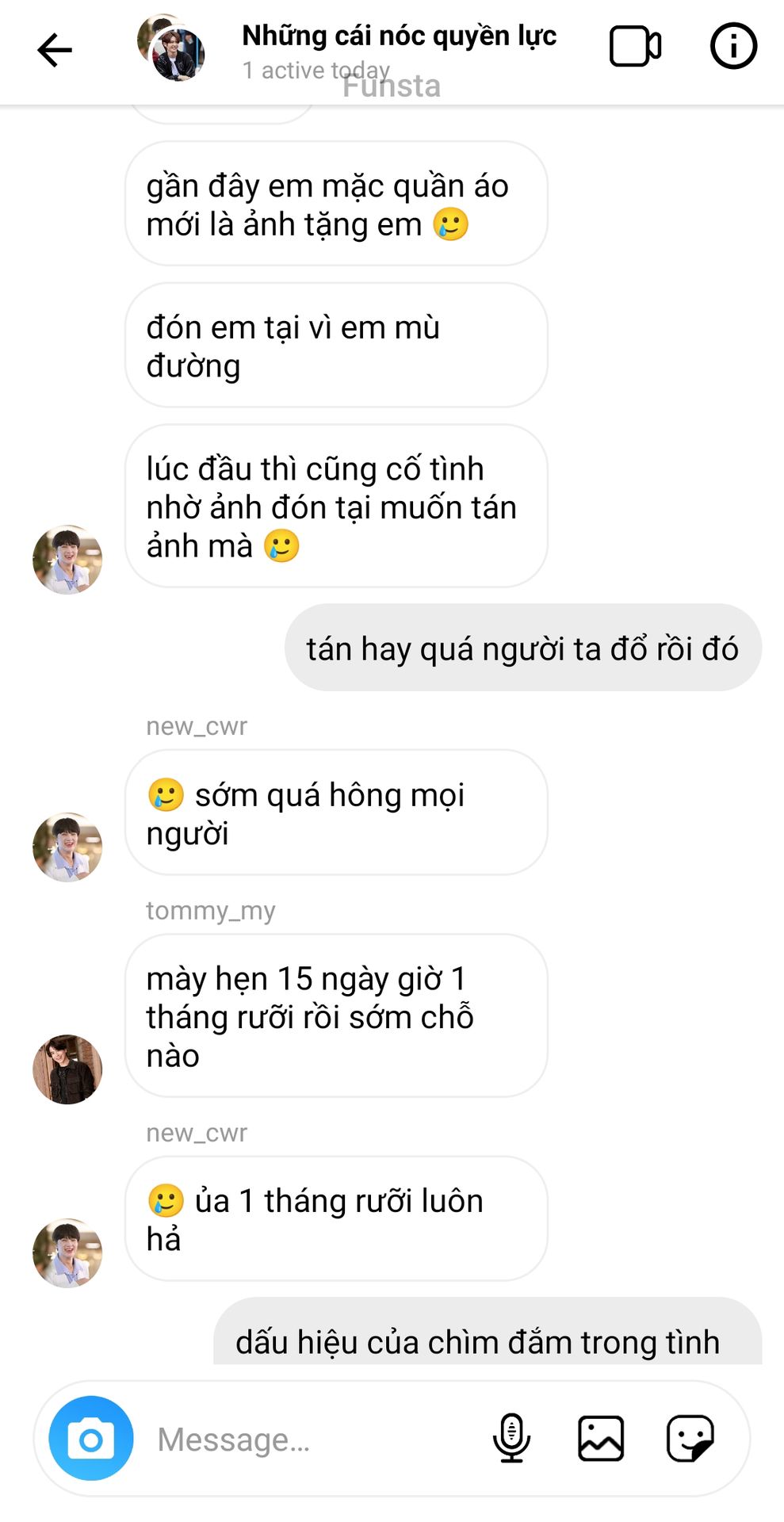This screenshot has width=784, height=1522.
Task: Open the group name Những cái nóc quyền lực
Action: tap(399, 36)
